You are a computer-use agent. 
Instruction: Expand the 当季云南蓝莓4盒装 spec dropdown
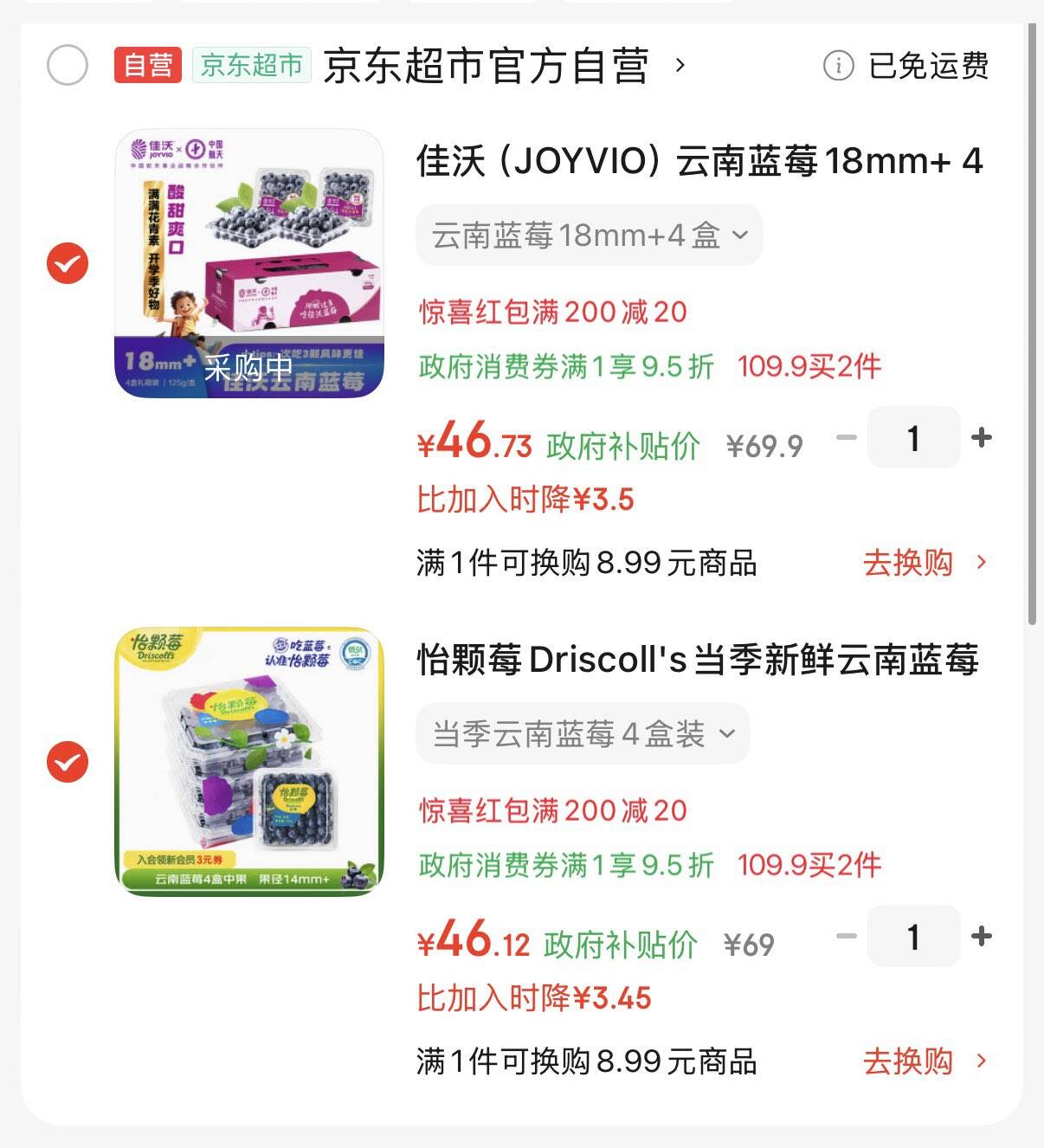coord(583,734)
